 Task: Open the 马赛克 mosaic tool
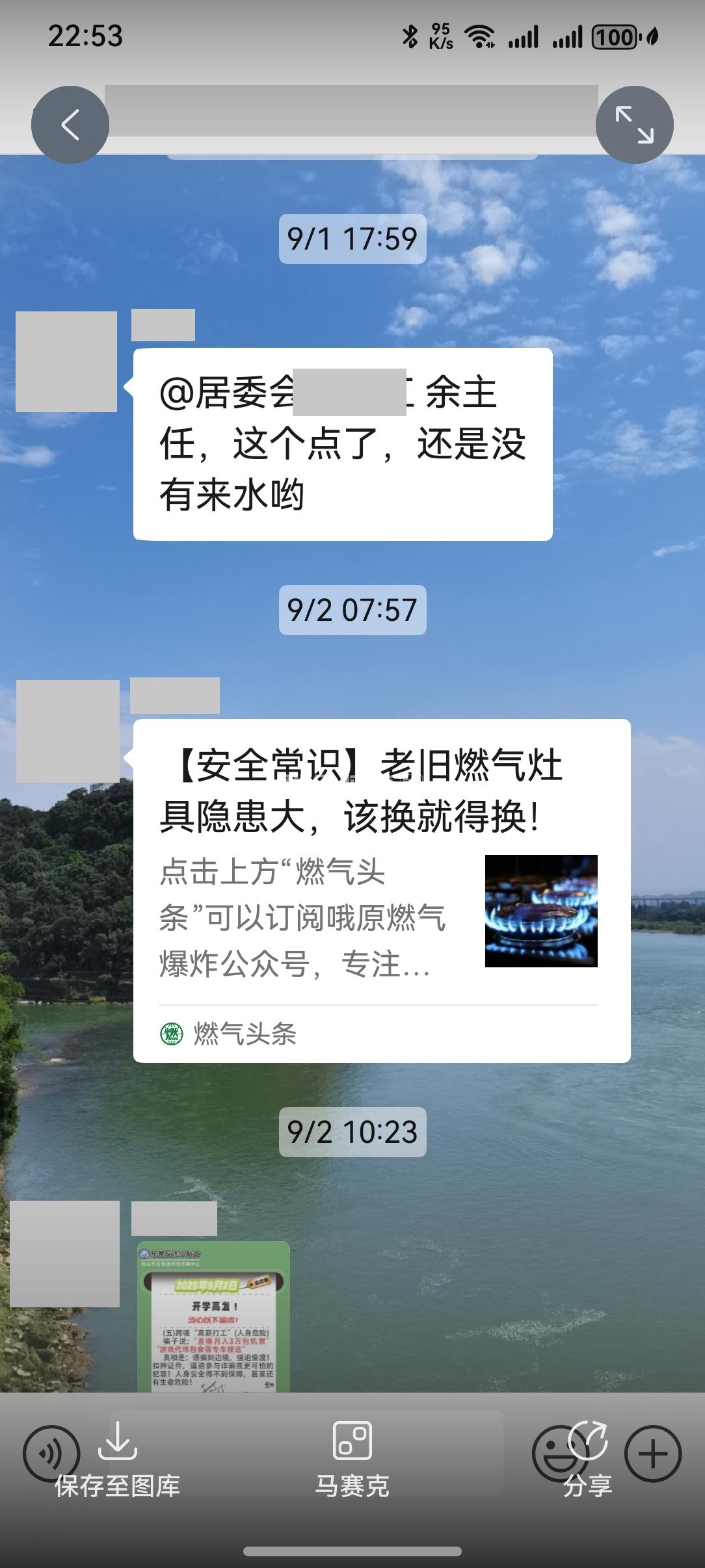pyautogui.click(x=352, y=1459)
